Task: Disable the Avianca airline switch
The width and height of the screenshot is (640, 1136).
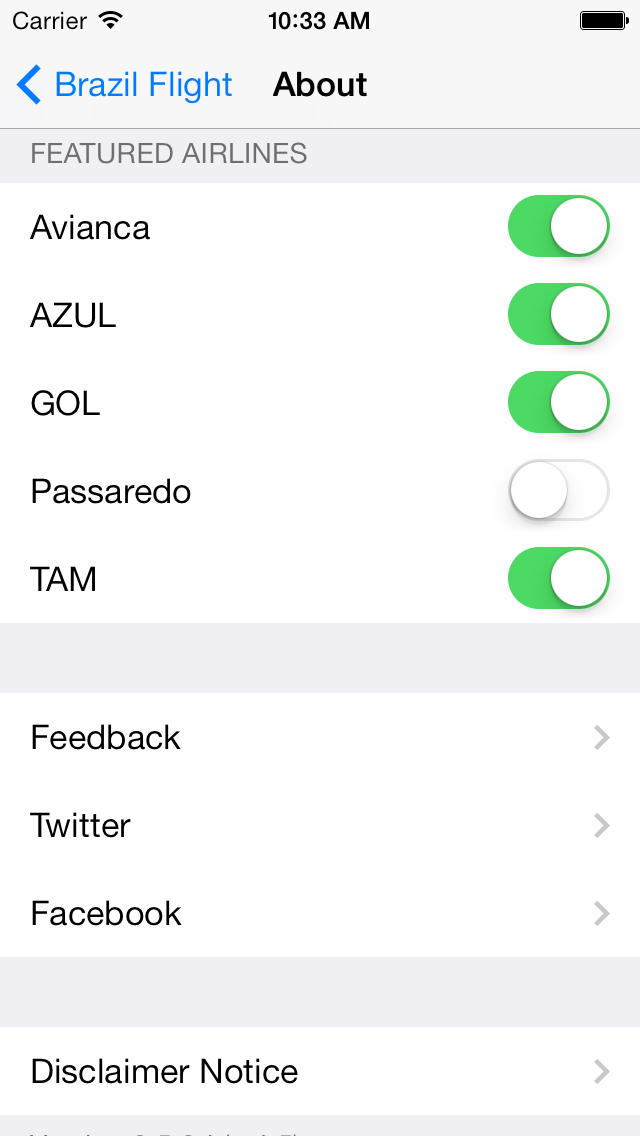Action: coord(558,226)
